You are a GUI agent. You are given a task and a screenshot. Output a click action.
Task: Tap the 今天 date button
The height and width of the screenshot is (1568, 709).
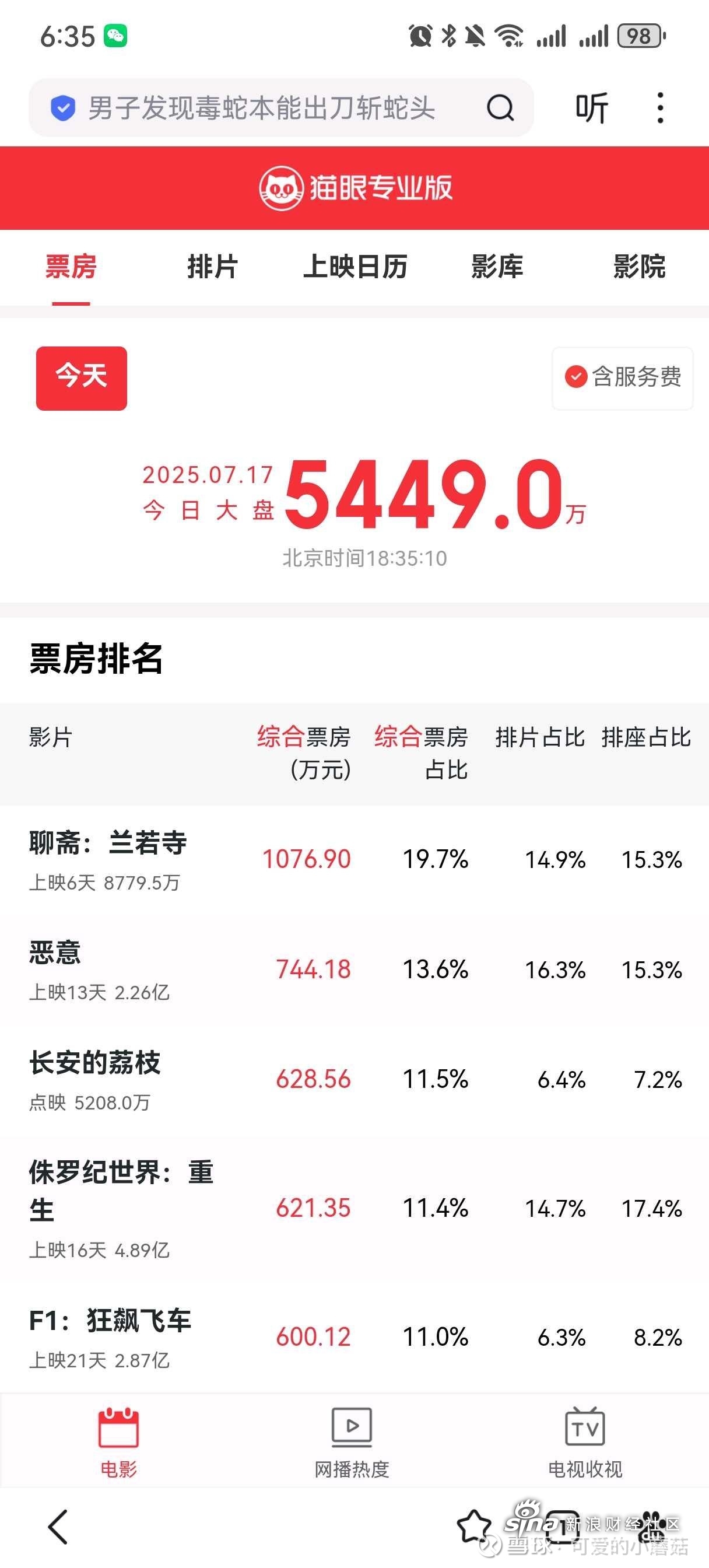[x=82, y=378]
